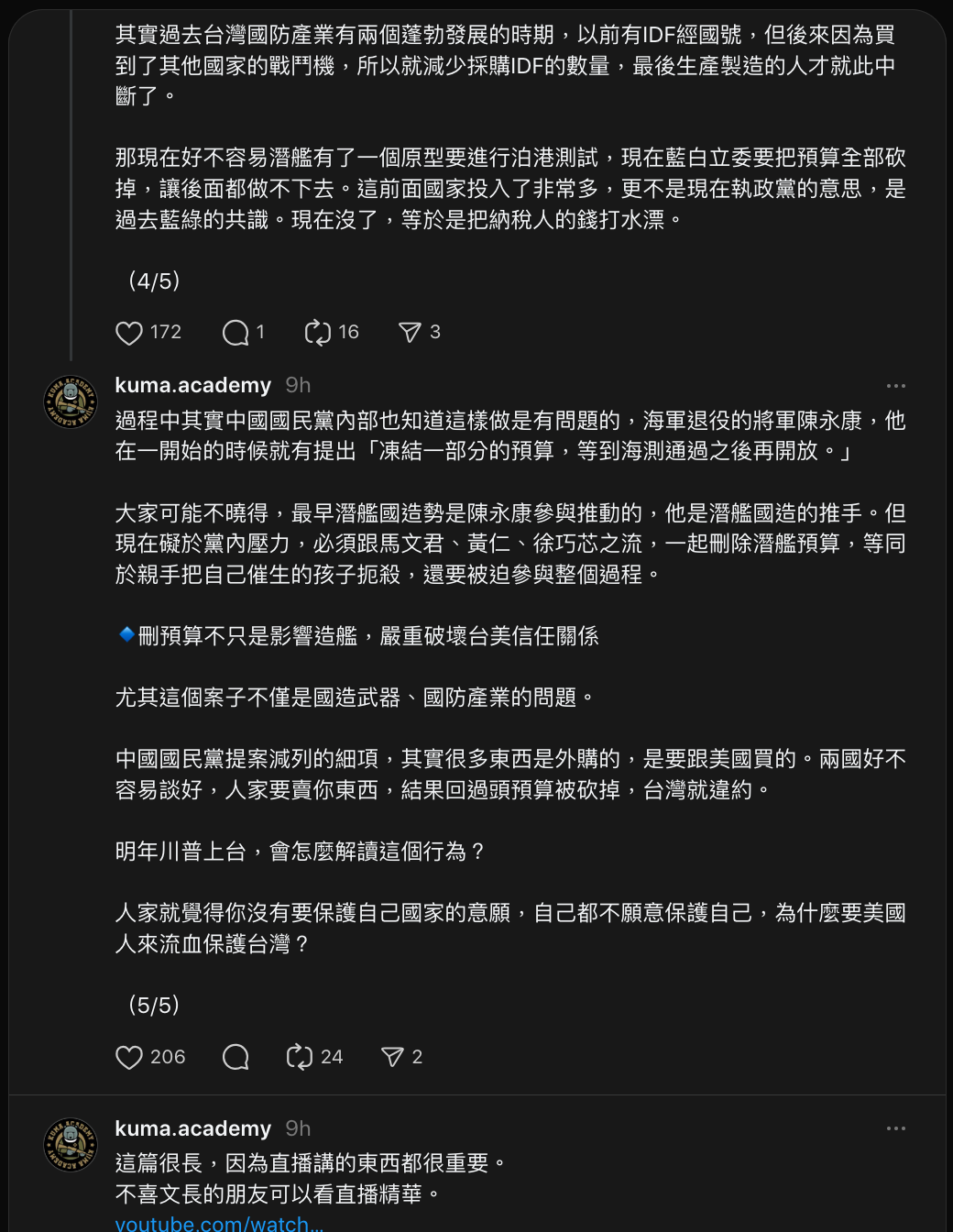Open the youtube.com/watch link
This screenshot has width=953, height=1232.
pyautogui.click(x=219, y=1224)
